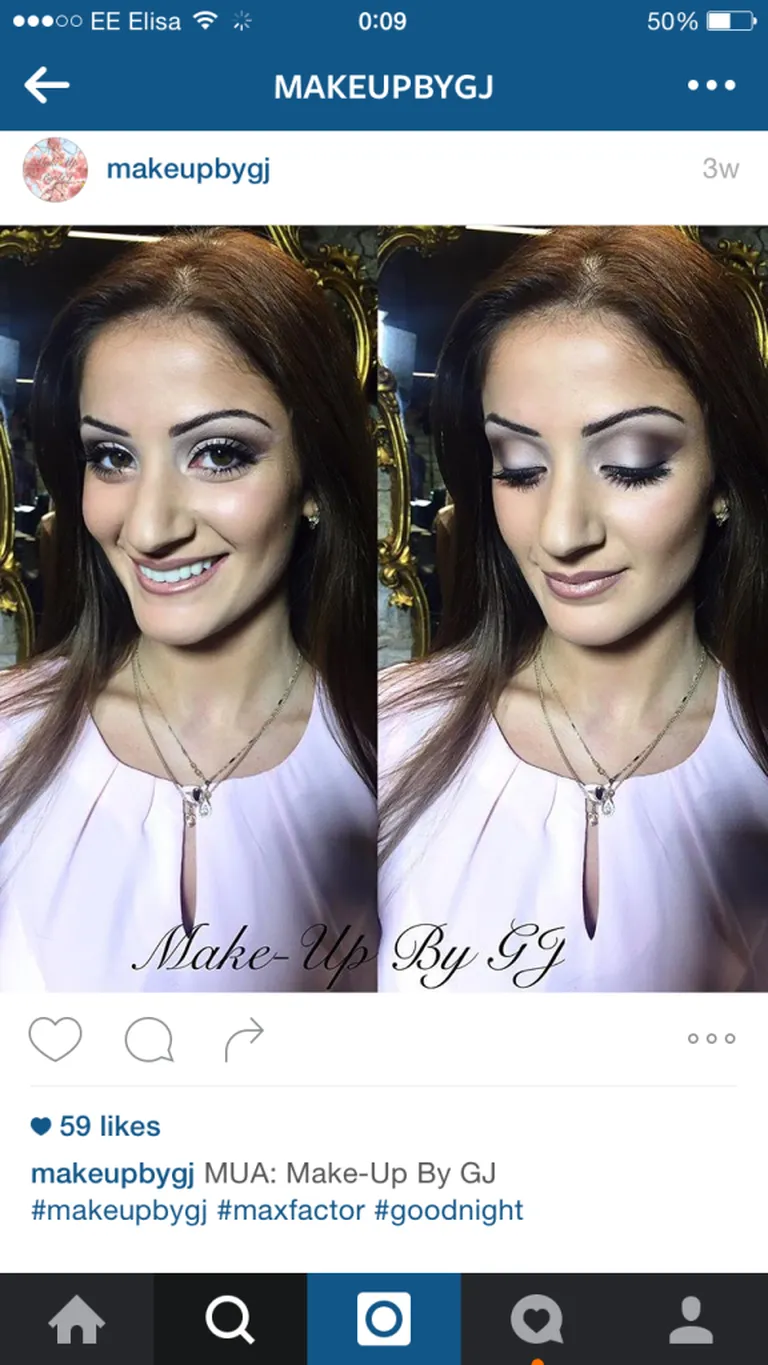
Task: Open the #goodnight hashtag
Action: click(448, 1210)
